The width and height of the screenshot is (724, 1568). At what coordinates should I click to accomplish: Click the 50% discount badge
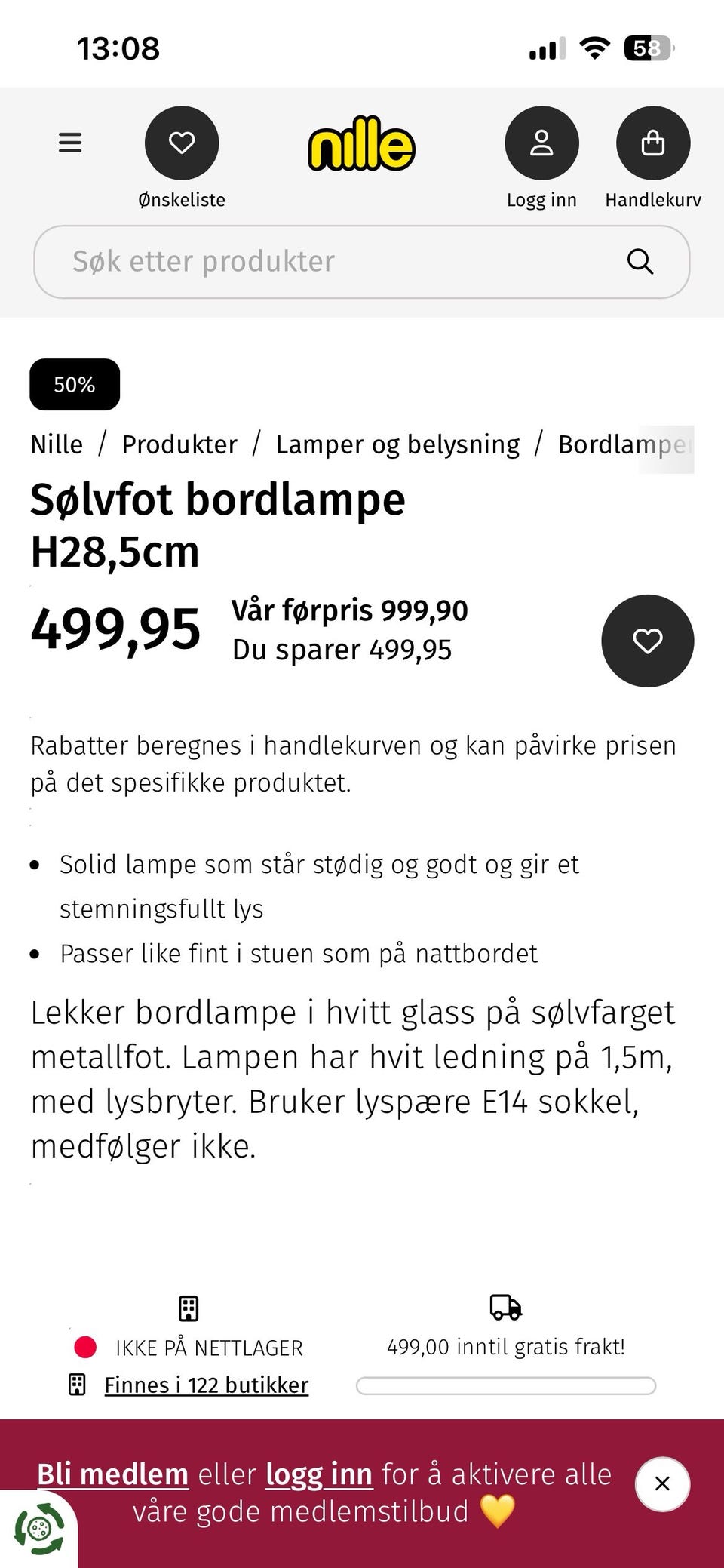click(x=73, y=384)
